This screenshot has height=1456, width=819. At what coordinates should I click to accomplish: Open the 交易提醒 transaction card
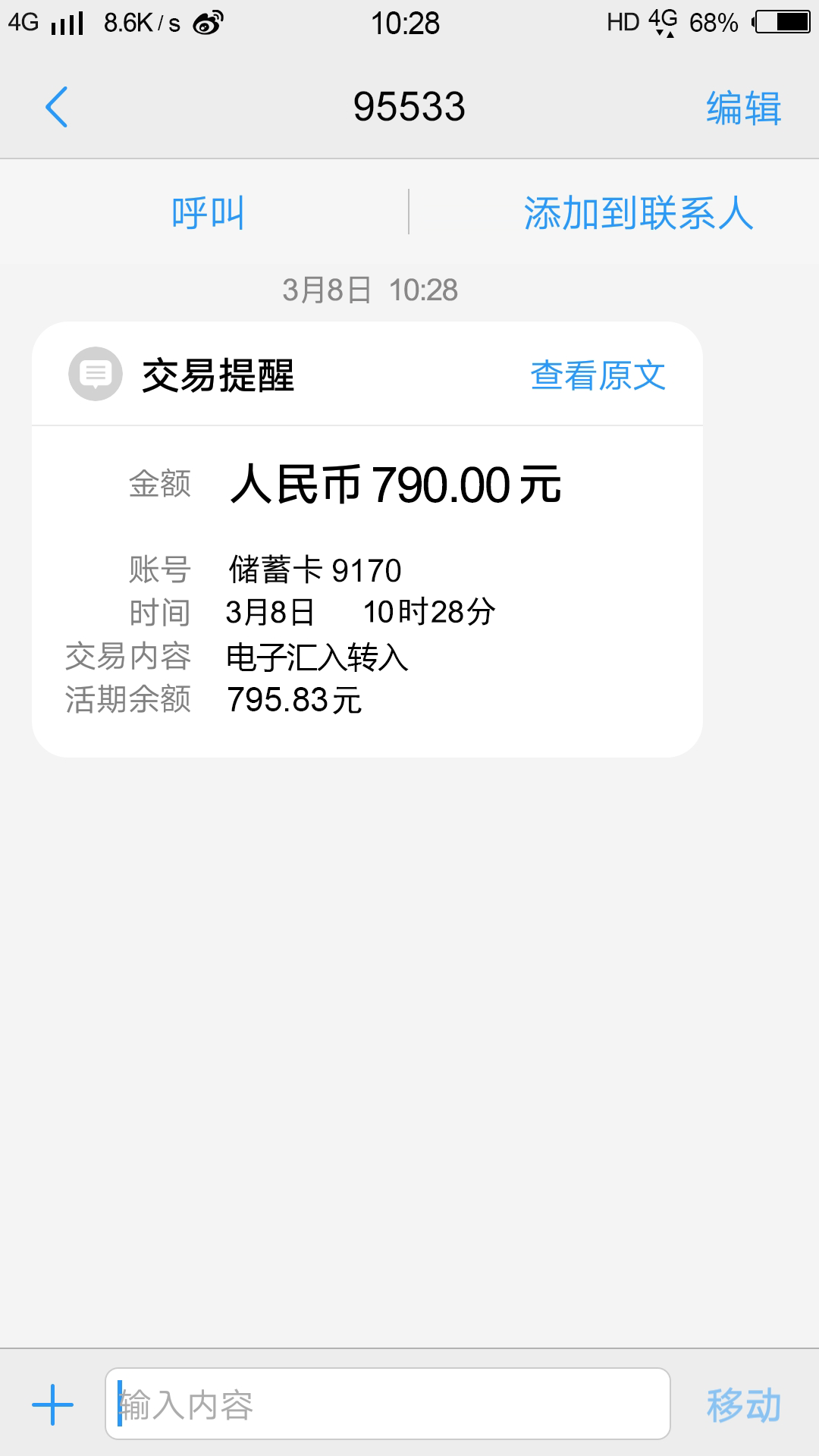(x=367, y=539)
